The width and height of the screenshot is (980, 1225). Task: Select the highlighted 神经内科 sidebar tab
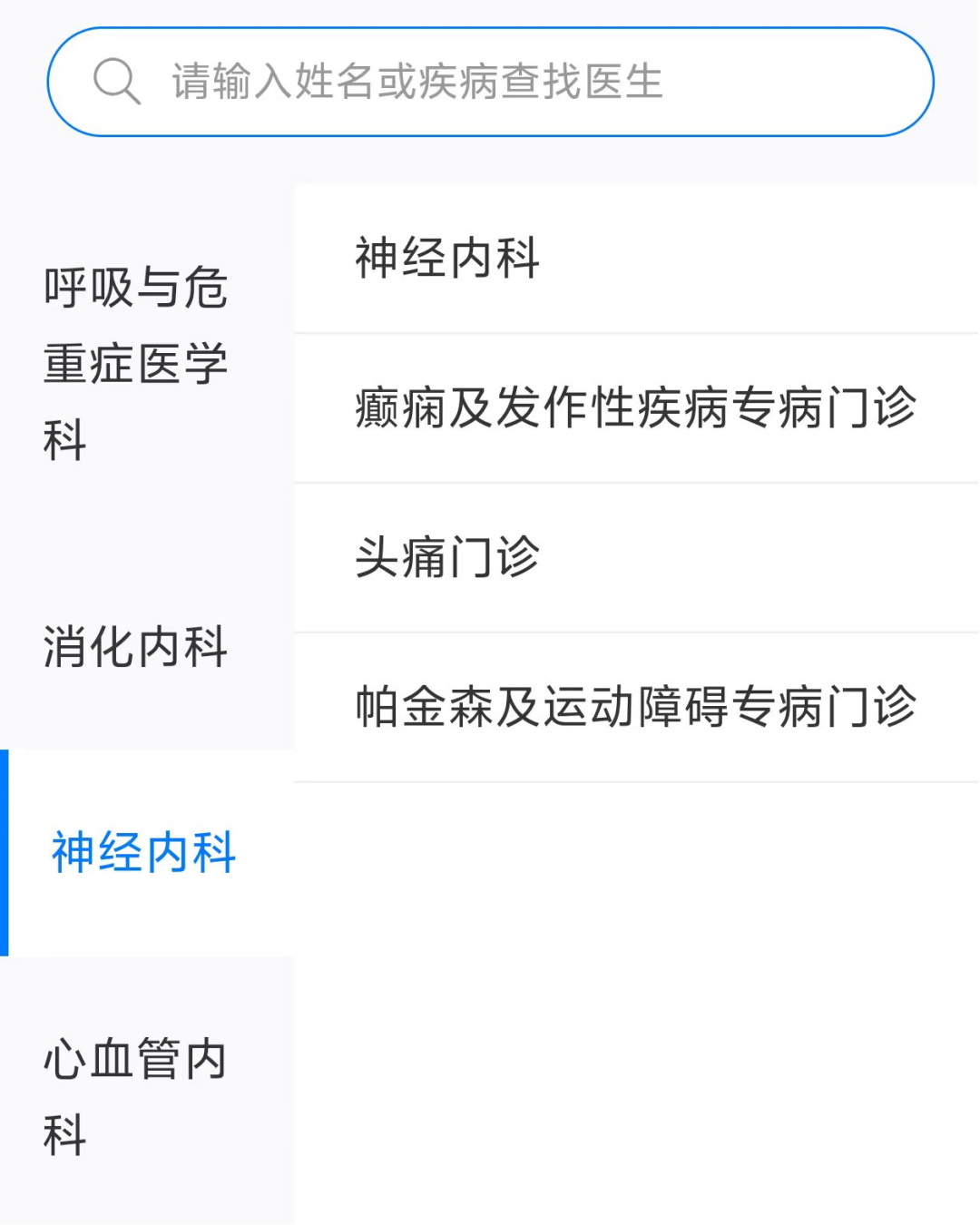pos(145,851)
